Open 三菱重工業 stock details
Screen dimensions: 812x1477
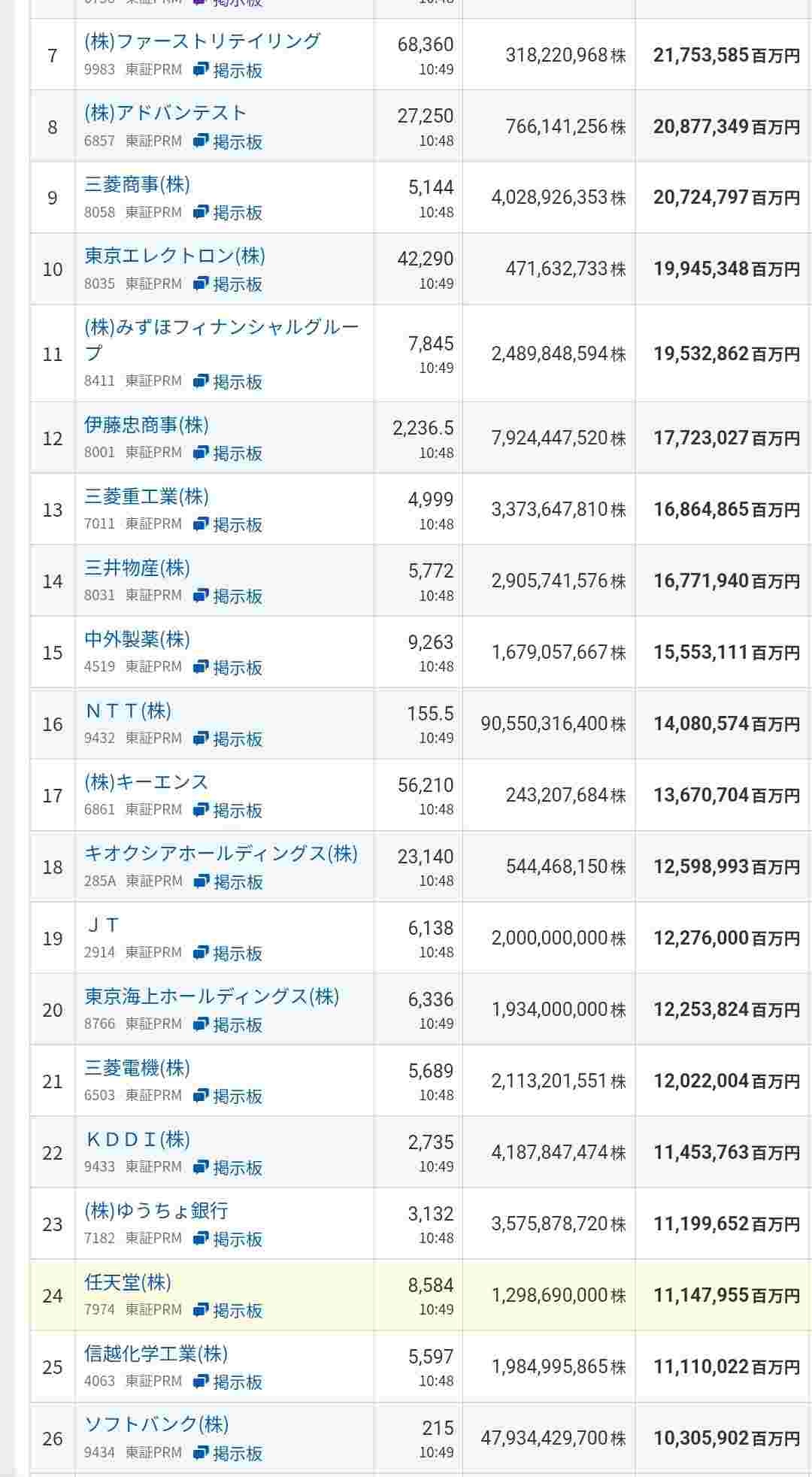146,496
